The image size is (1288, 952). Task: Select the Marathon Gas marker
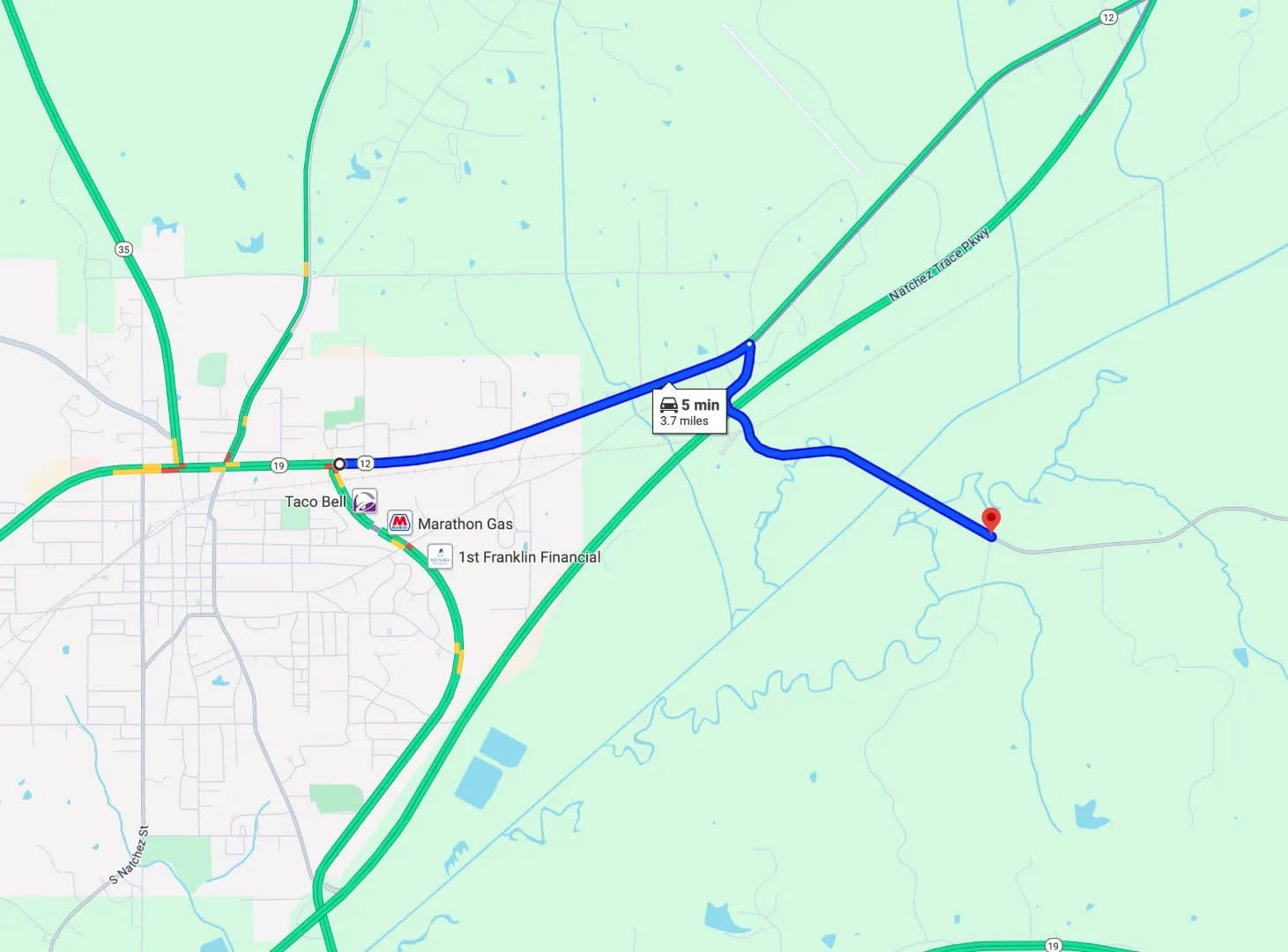click(400, 523)
